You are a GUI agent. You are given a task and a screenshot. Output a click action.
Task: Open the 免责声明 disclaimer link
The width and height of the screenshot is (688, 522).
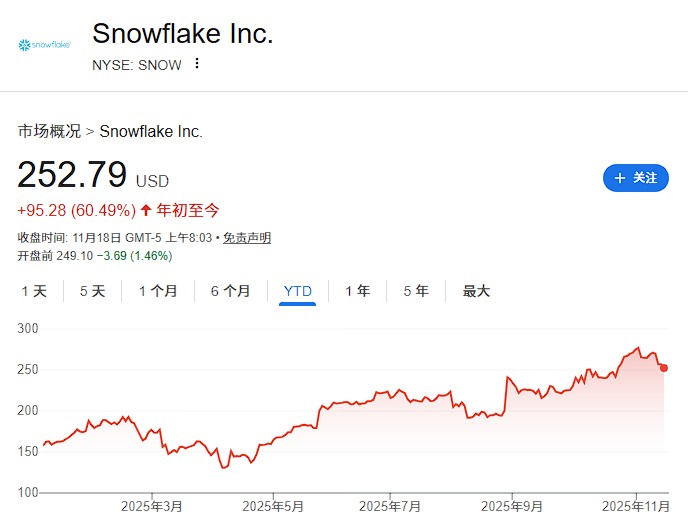click(x=246, y=238)
